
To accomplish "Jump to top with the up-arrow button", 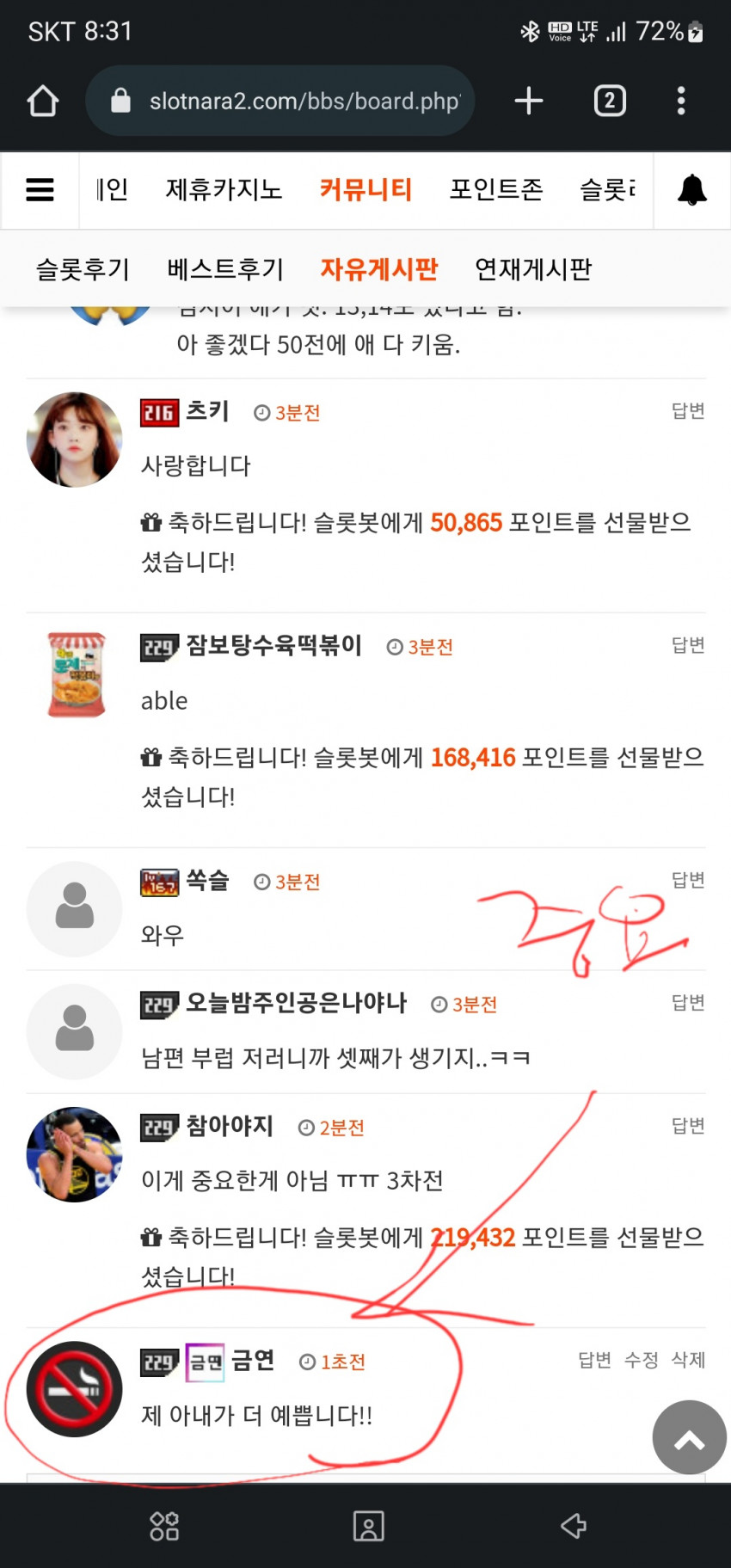I will (x=689, y=1437).
